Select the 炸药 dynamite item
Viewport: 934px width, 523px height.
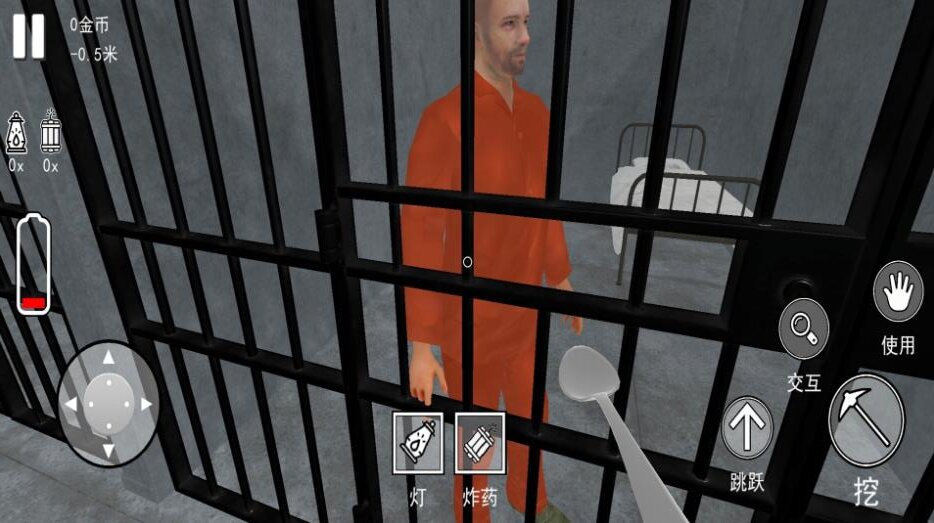pyautogui.click(x=480, y=443)
